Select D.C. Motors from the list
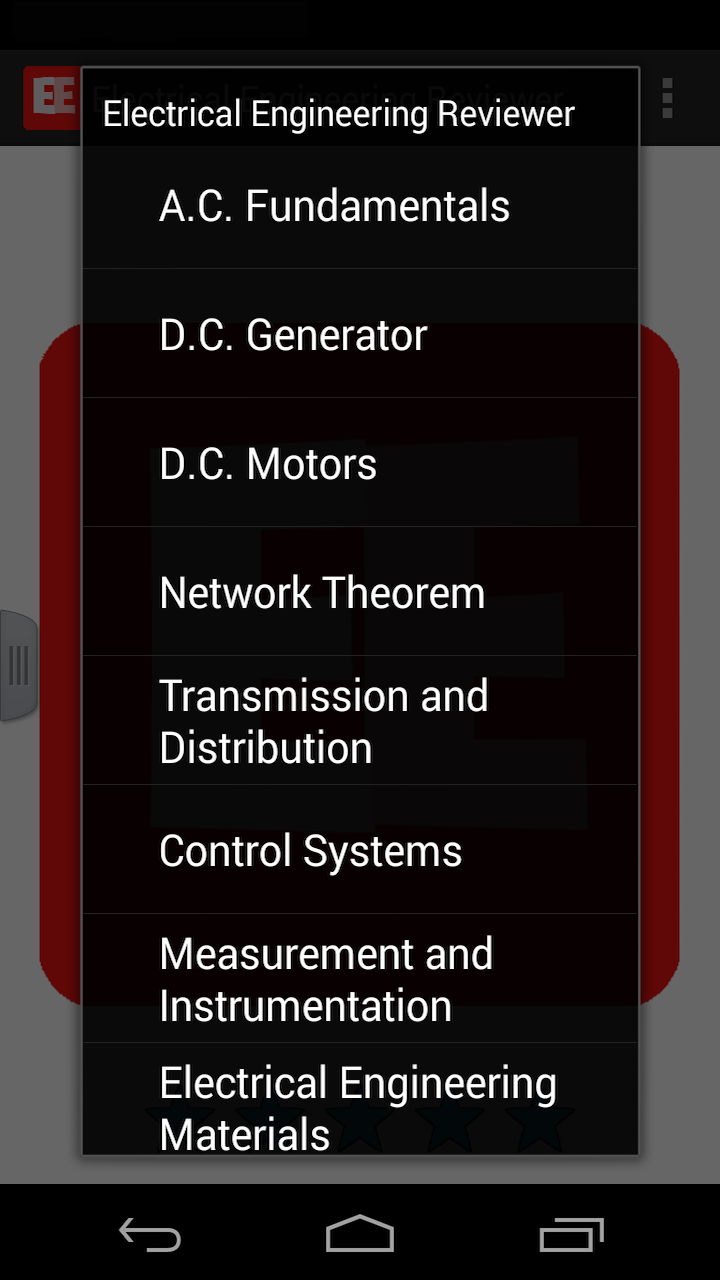 [267, 463]
